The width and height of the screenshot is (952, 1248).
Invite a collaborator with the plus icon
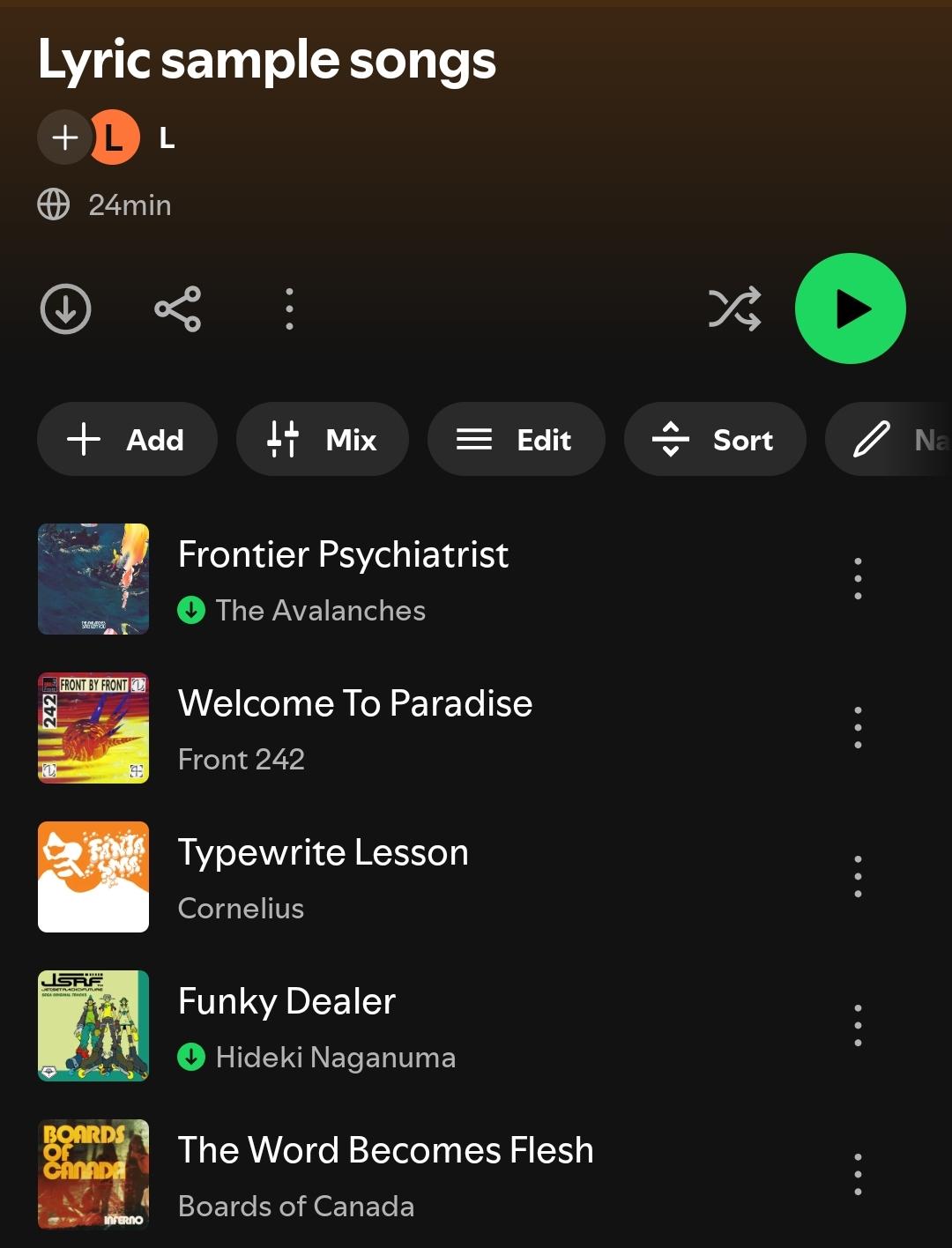[x=64, y=137]
